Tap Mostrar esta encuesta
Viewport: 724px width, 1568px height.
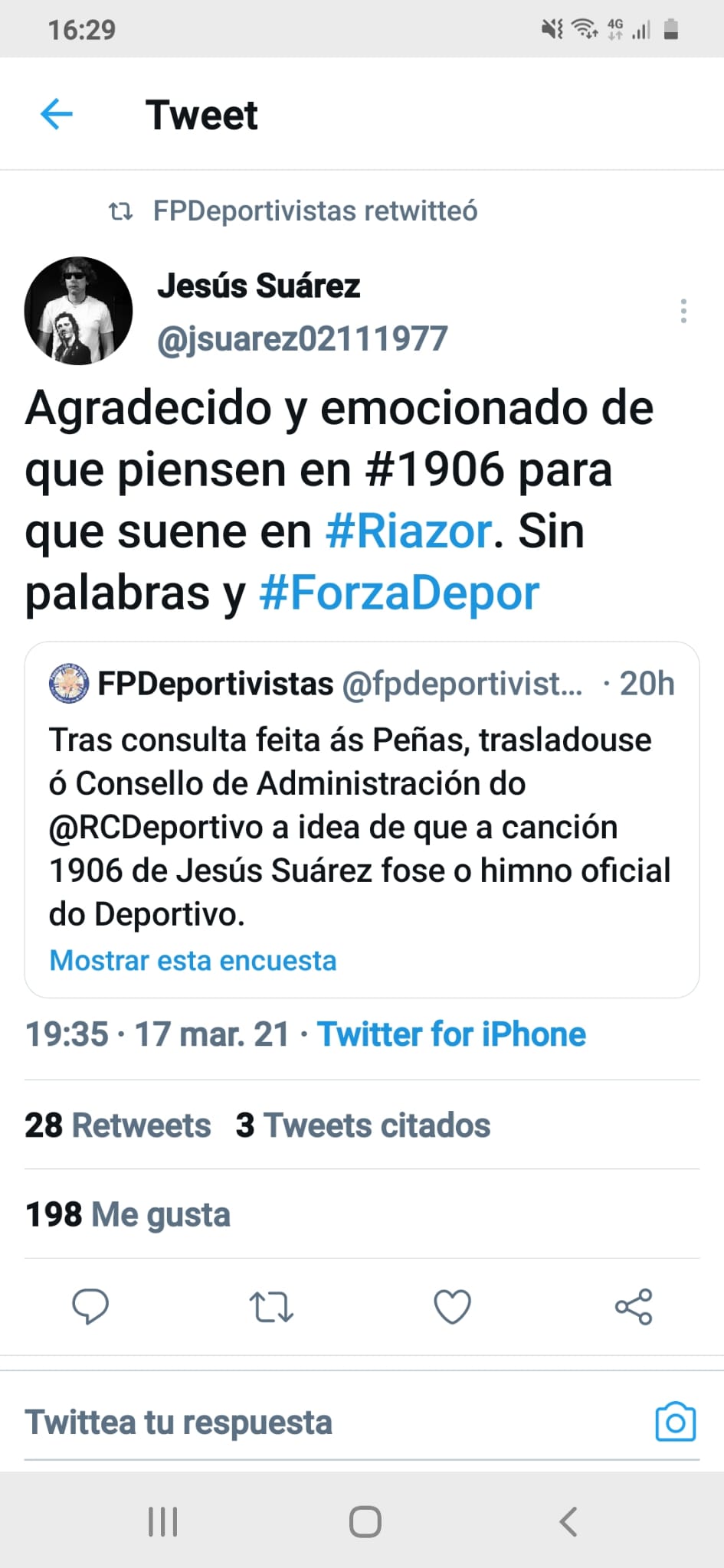click(x=192, y=960)
